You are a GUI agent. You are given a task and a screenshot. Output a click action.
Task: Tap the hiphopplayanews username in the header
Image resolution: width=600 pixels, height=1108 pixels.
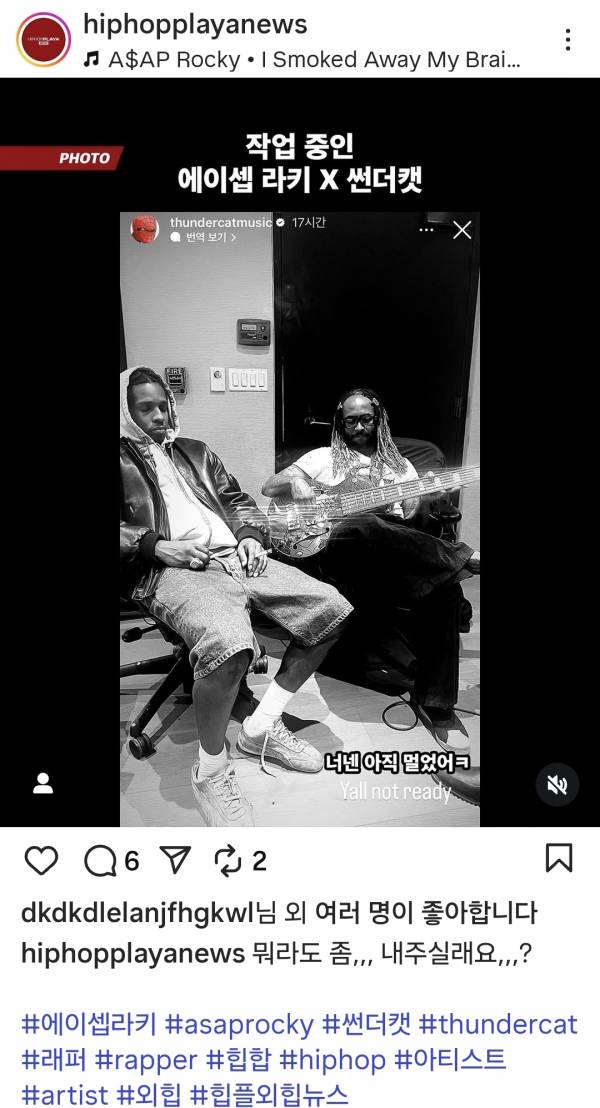(195, 25)
